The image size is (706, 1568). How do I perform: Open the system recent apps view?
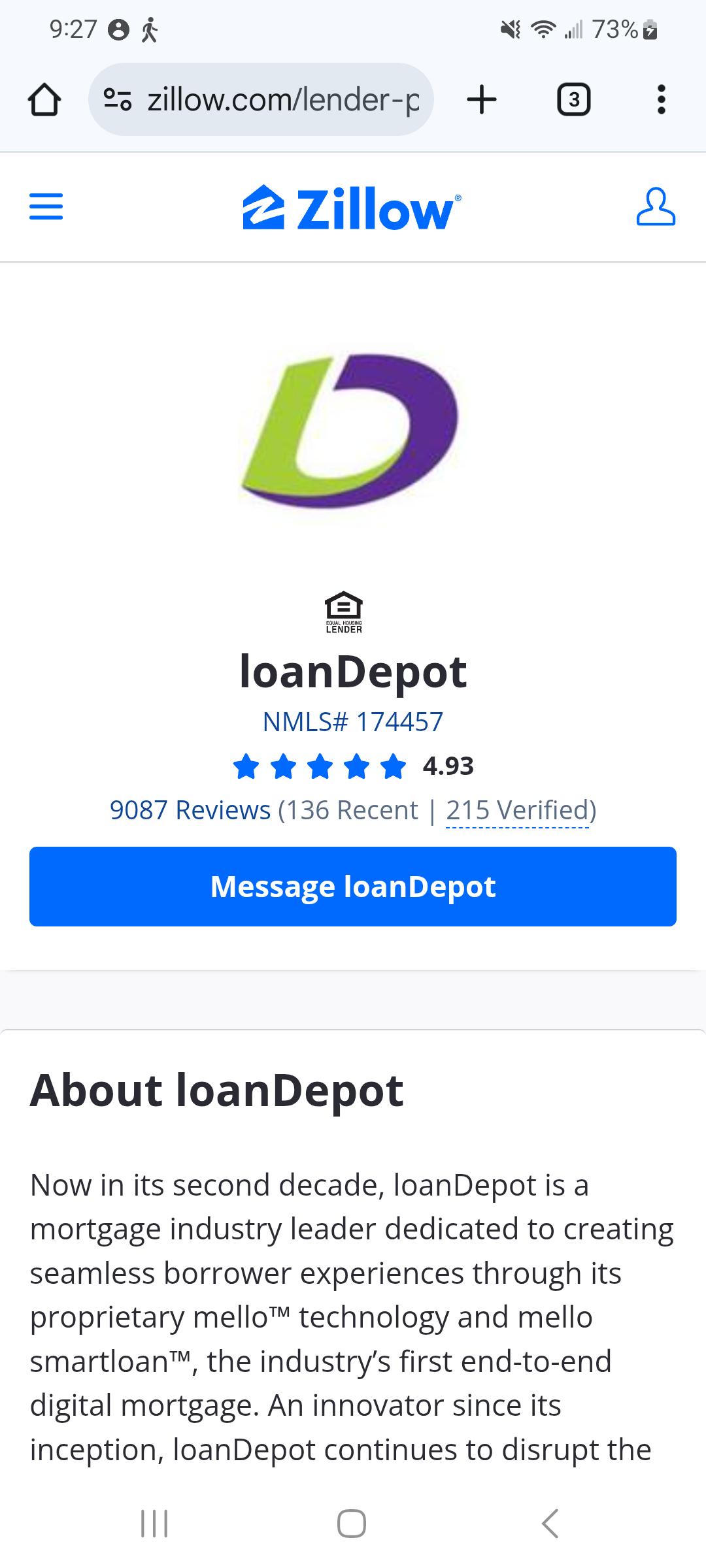click(155, 1524)
